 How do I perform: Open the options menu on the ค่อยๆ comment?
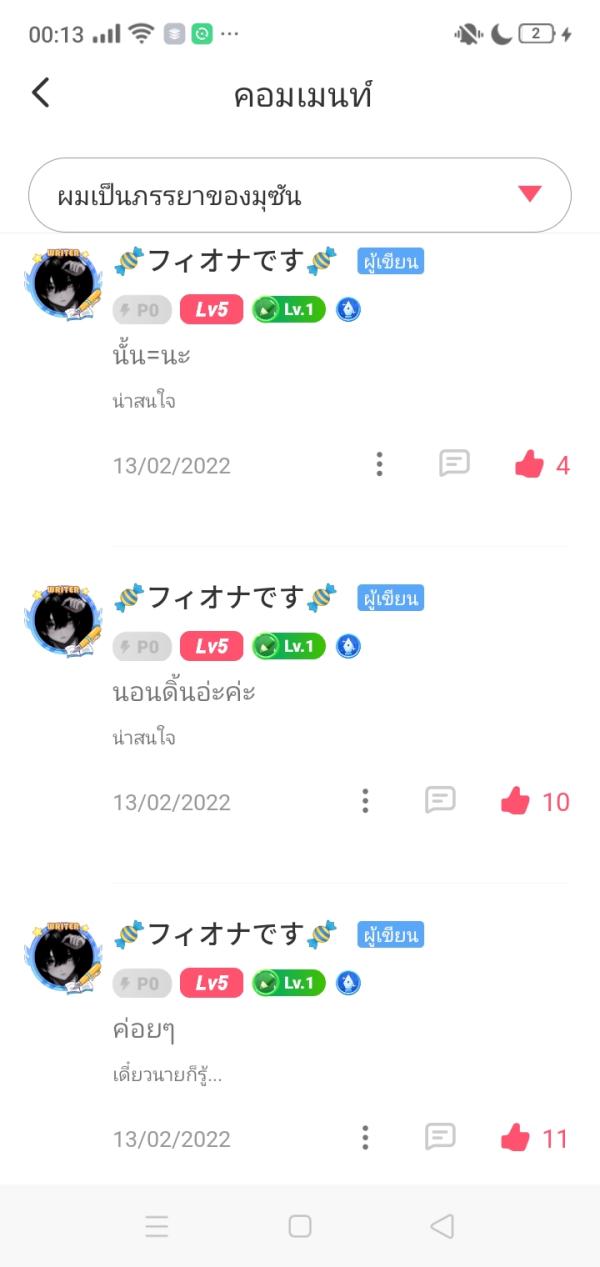[366, 1137]
